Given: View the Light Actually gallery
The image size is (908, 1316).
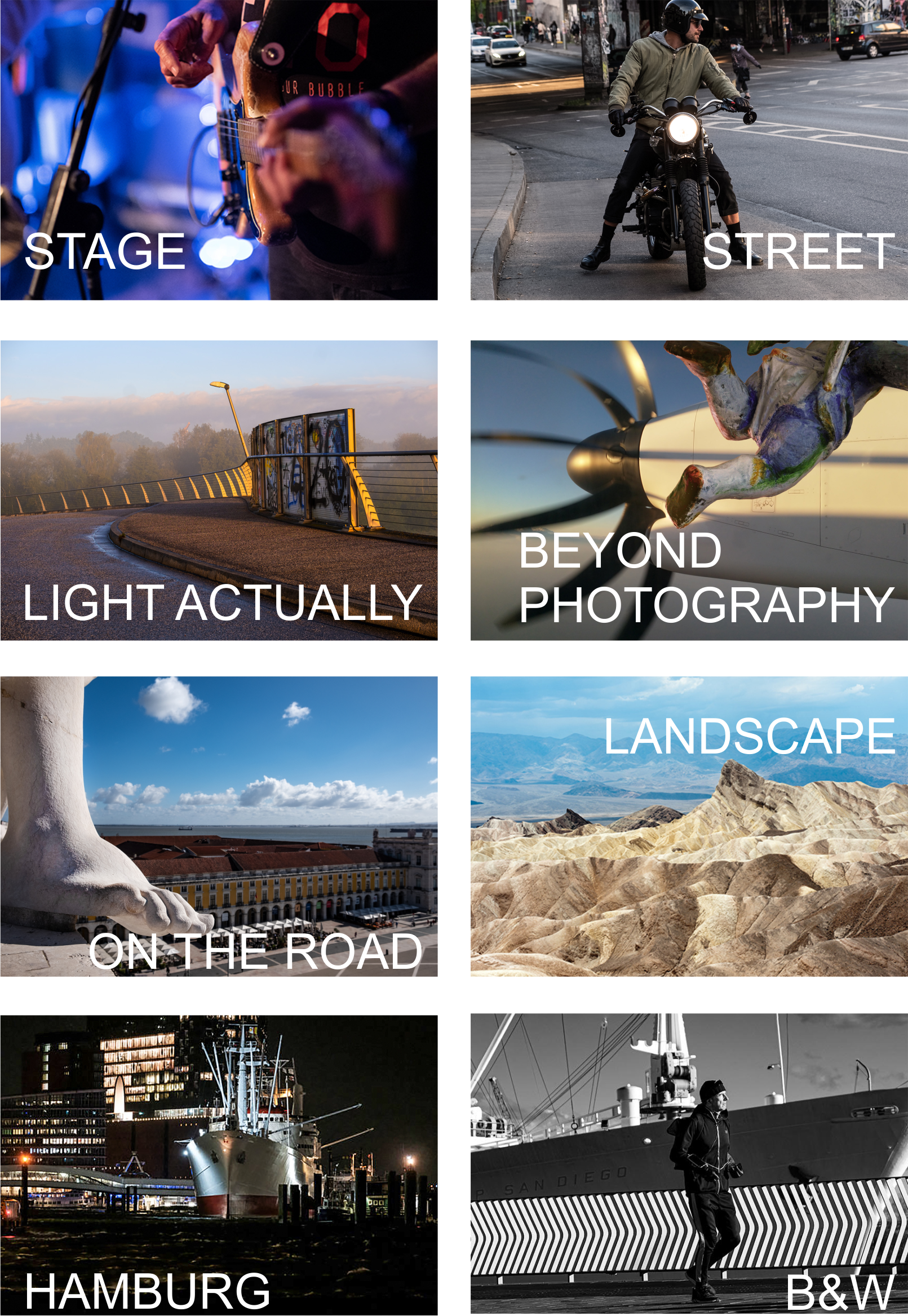Looking at the screenshot, I should pos(219,490).
